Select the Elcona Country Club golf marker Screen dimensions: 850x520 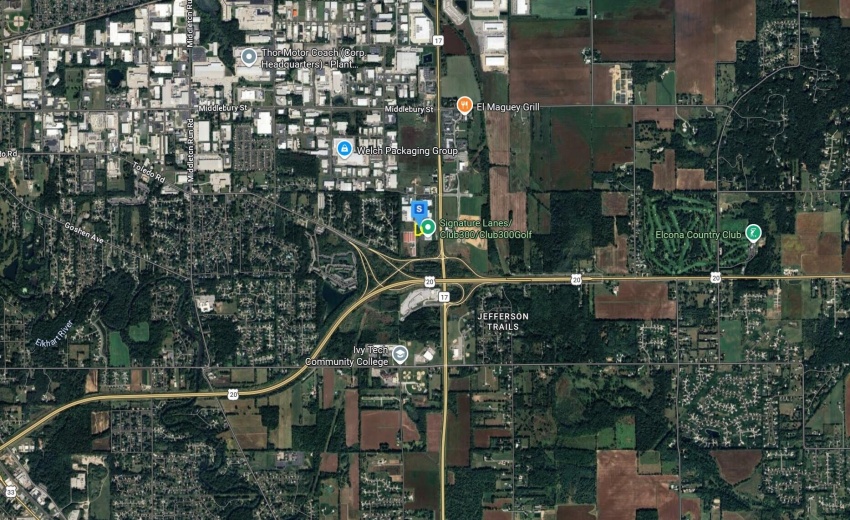coord(753,232)
